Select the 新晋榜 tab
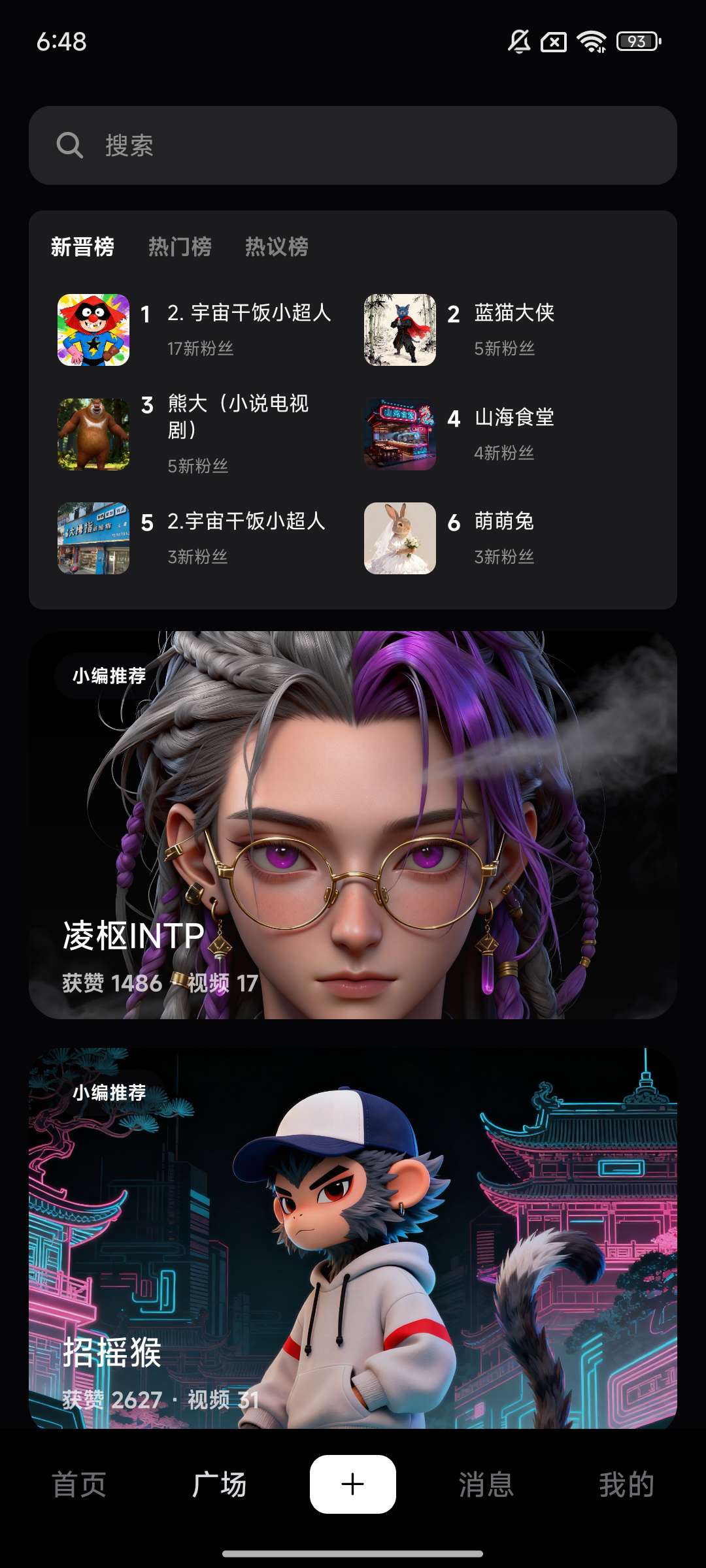706x1568 pixels. pyautogui.click(x=82, y=247)
